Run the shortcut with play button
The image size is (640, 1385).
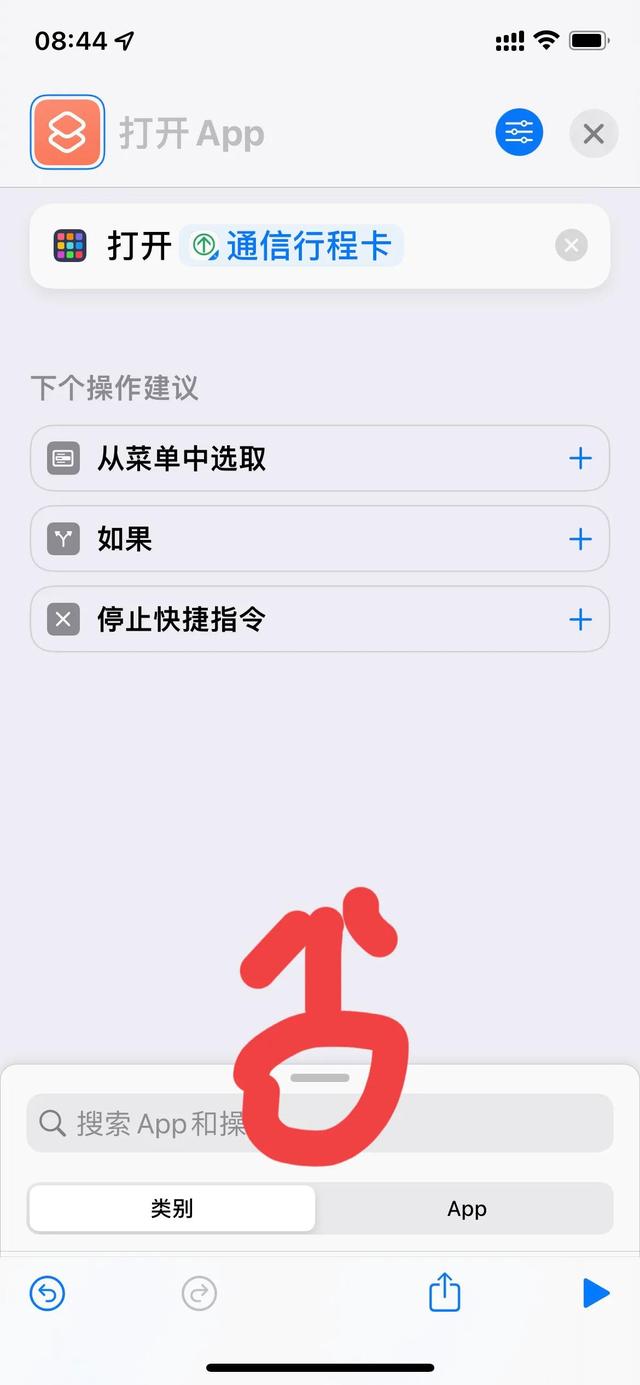tap(596, 1293)
